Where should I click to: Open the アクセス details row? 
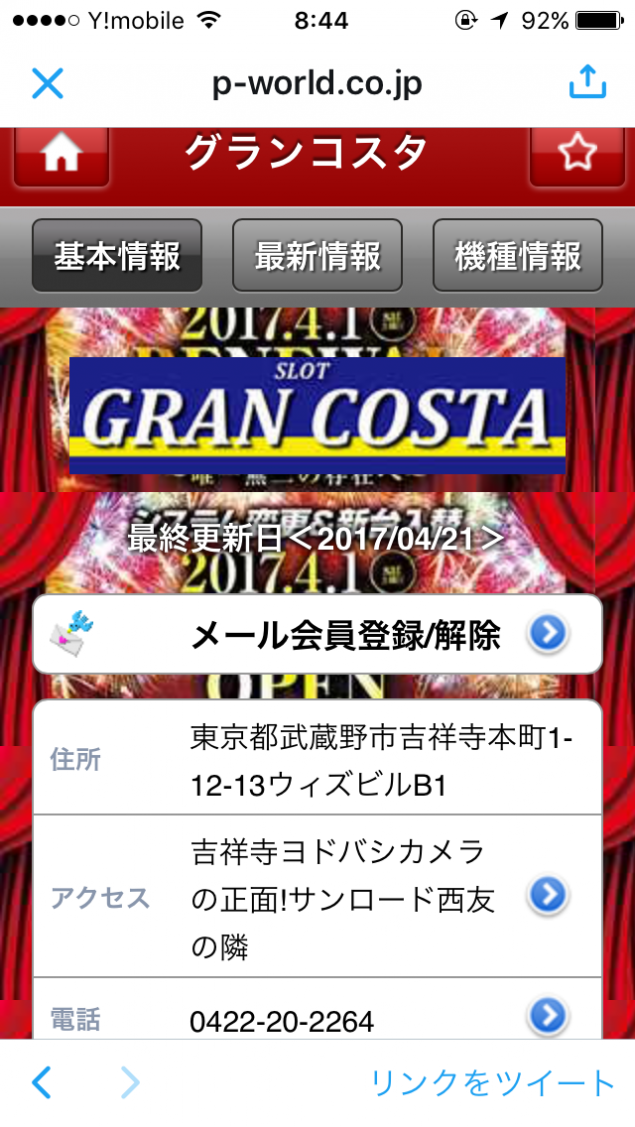[317, 896]
